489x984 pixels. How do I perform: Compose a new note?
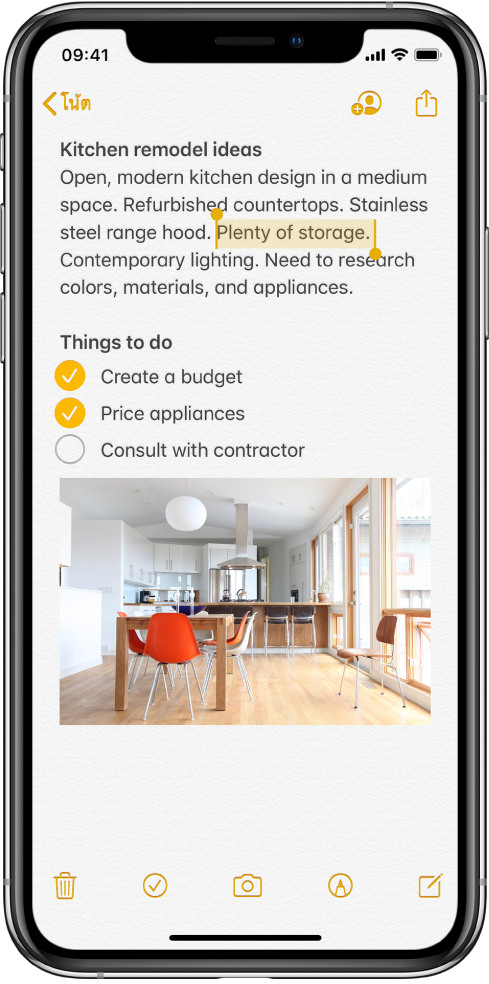(431, 885)
